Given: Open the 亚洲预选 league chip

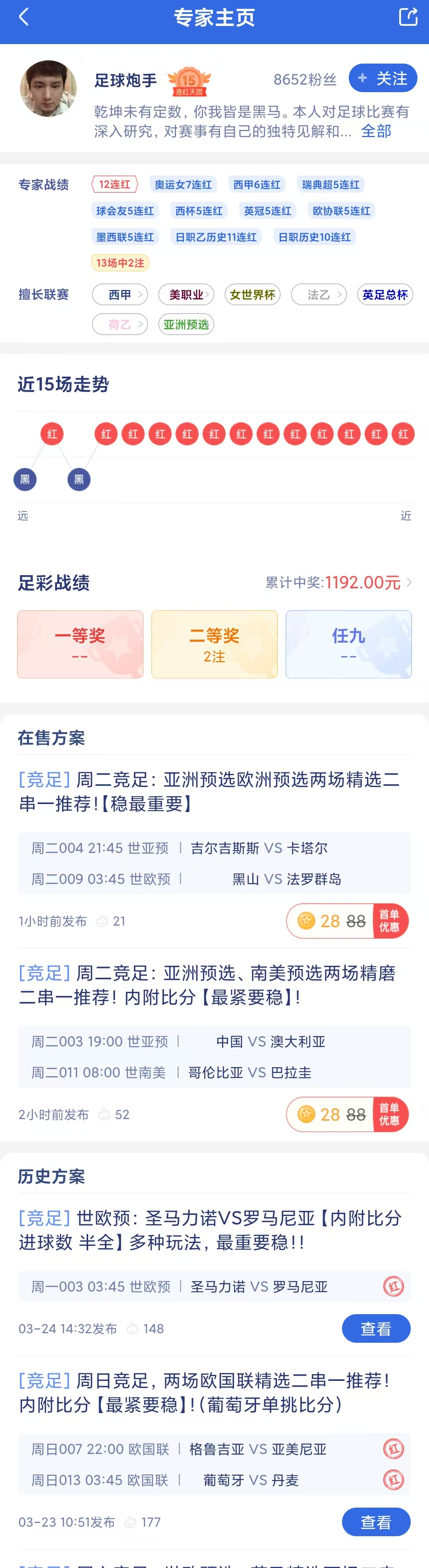Looking at the screenshot, I should coord(186,325).
